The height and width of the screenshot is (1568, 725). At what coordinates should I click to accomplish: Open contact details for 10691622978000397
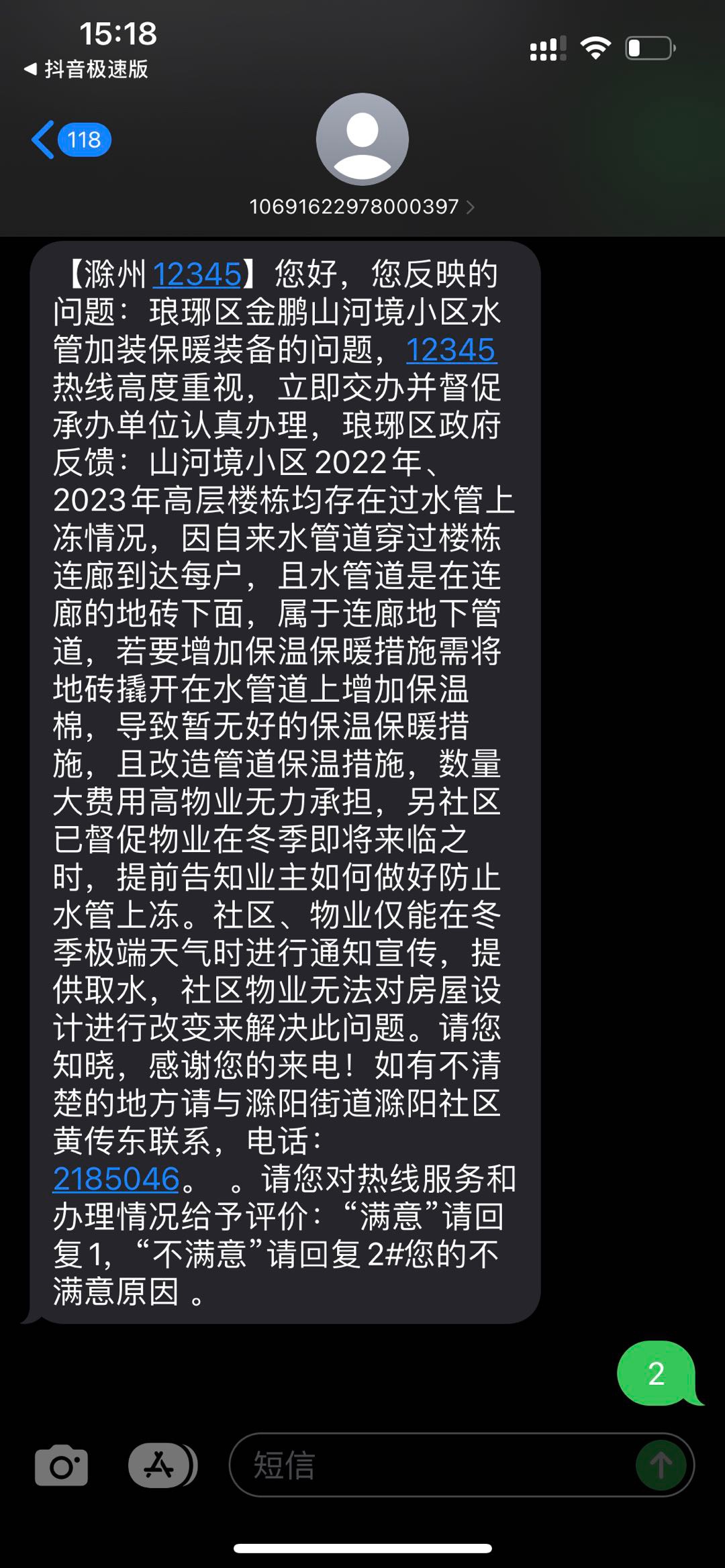click(361, 207)
